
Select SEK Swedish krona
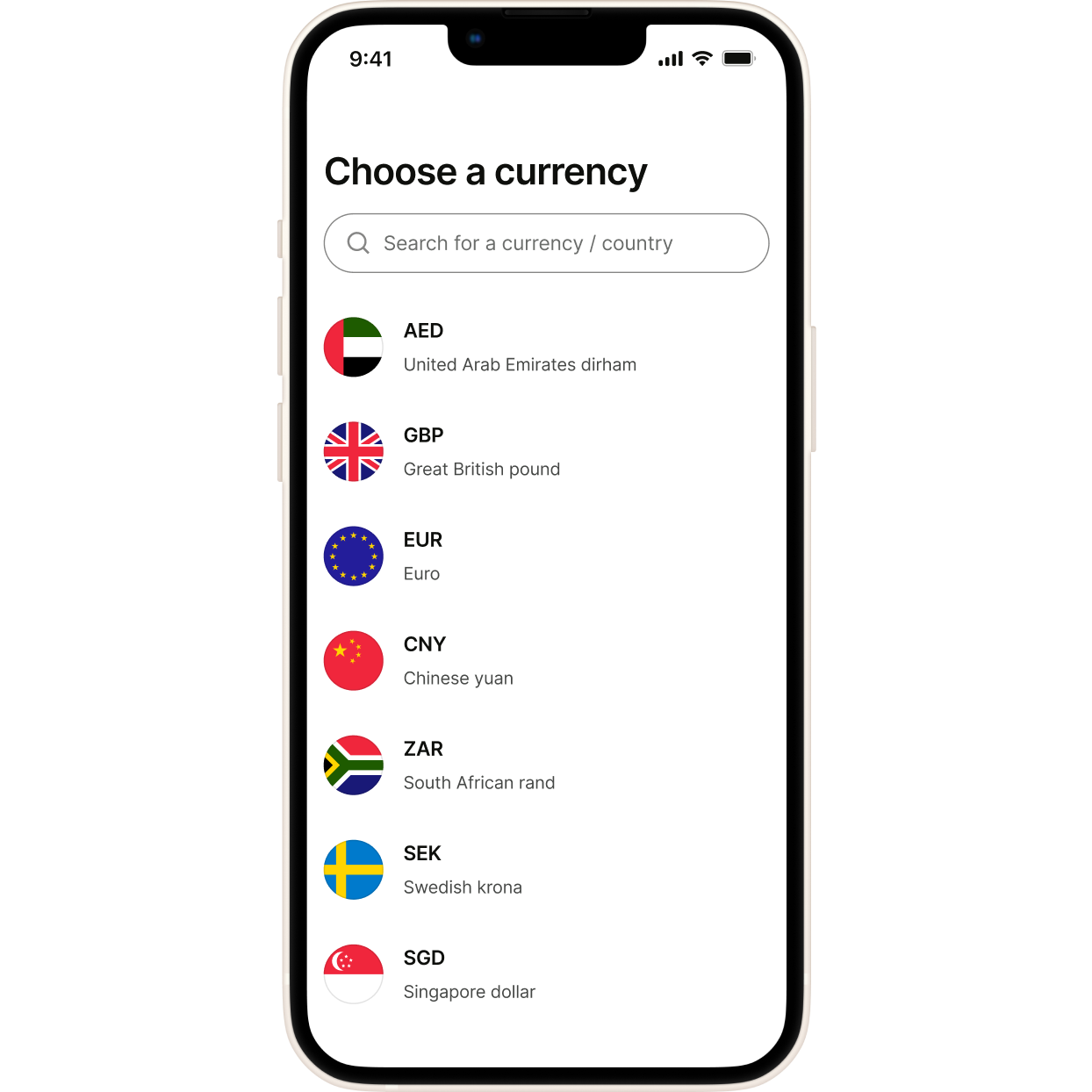coord(462,870)
